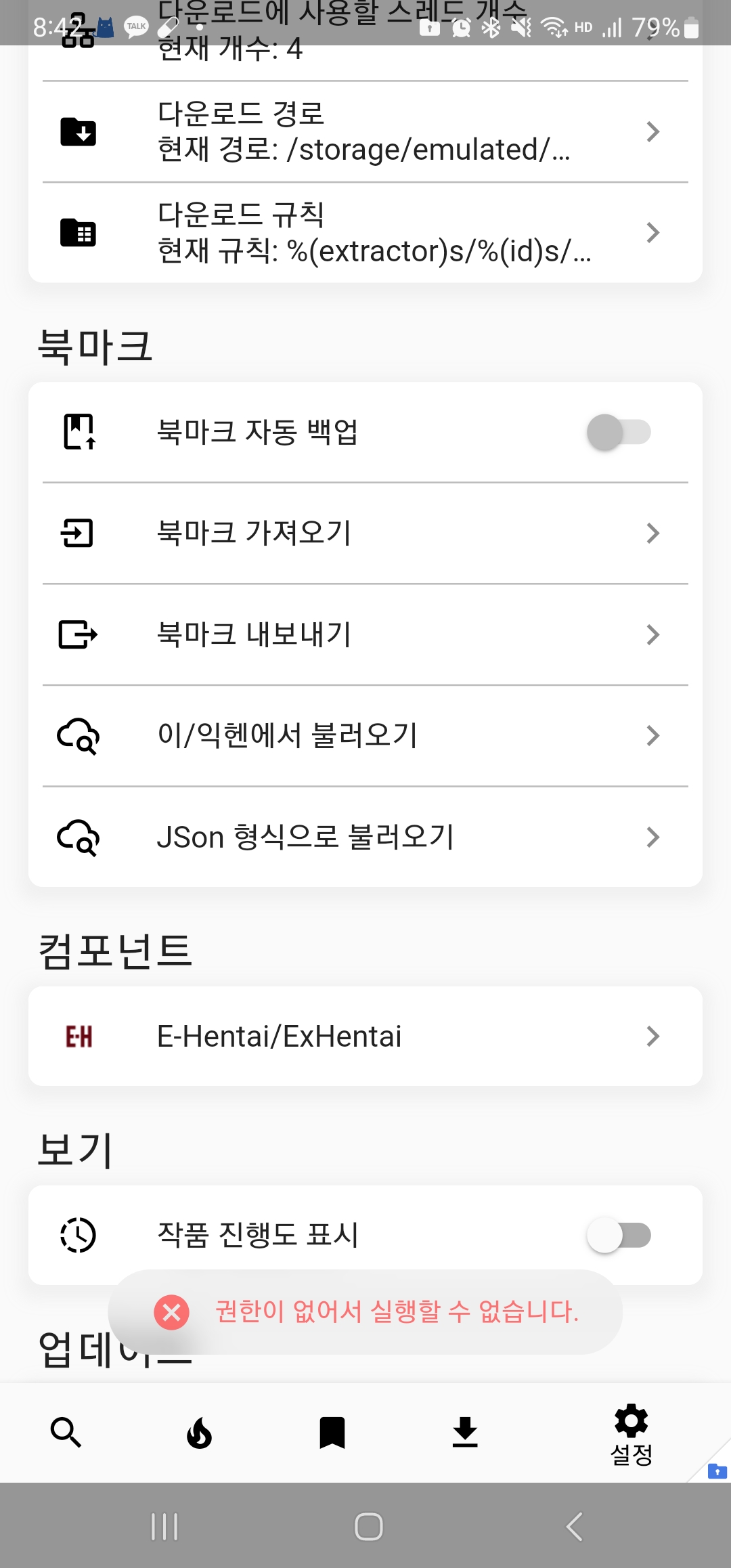Click the cloud search icon beside 이/익헨에서 불러오기

point(79,737)
